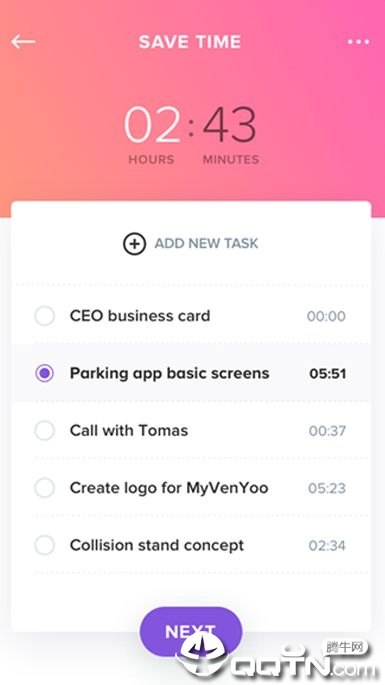Select the CEO business card radio button
The height and width of the screenshot is (685, 385).
45,316
